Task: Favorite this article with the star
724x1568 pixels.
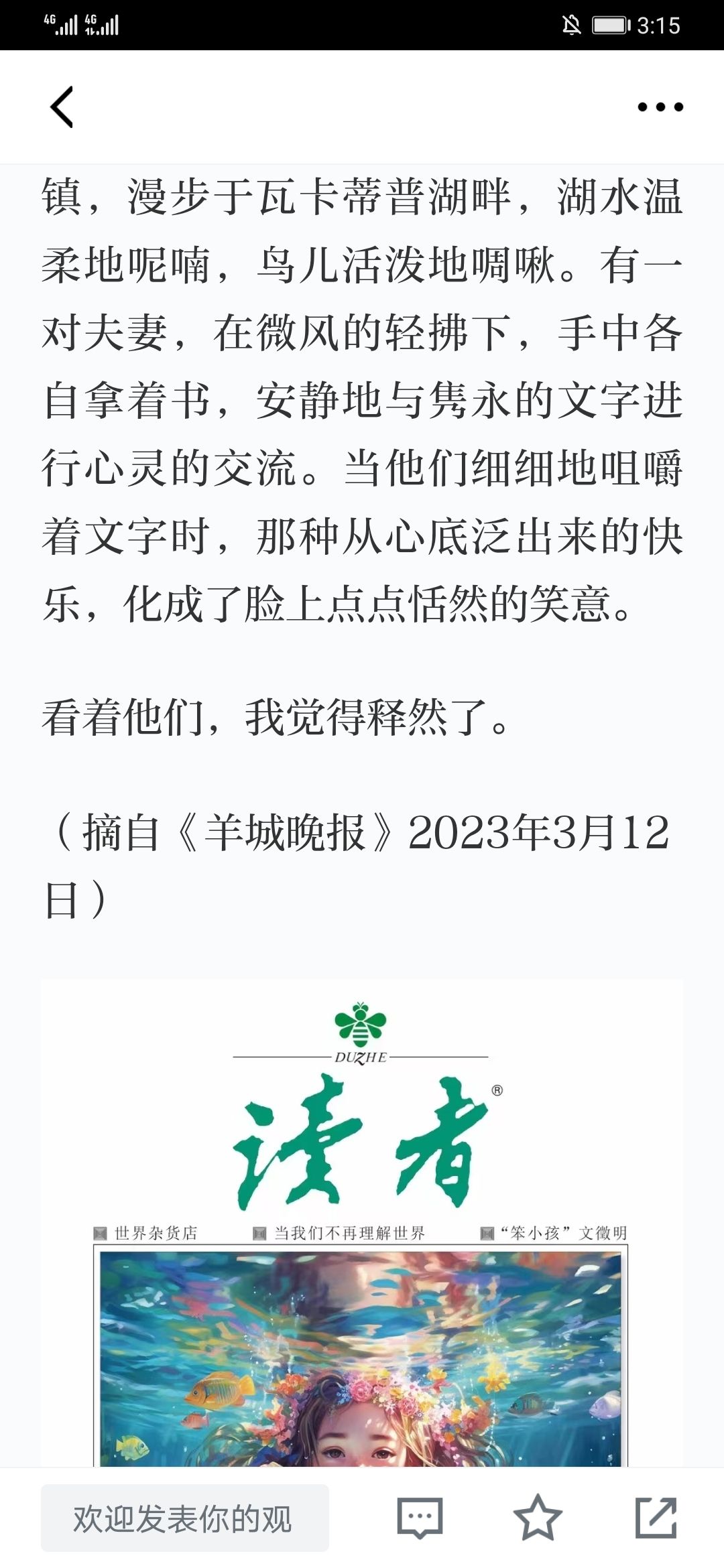Action: coord(537,1518)
